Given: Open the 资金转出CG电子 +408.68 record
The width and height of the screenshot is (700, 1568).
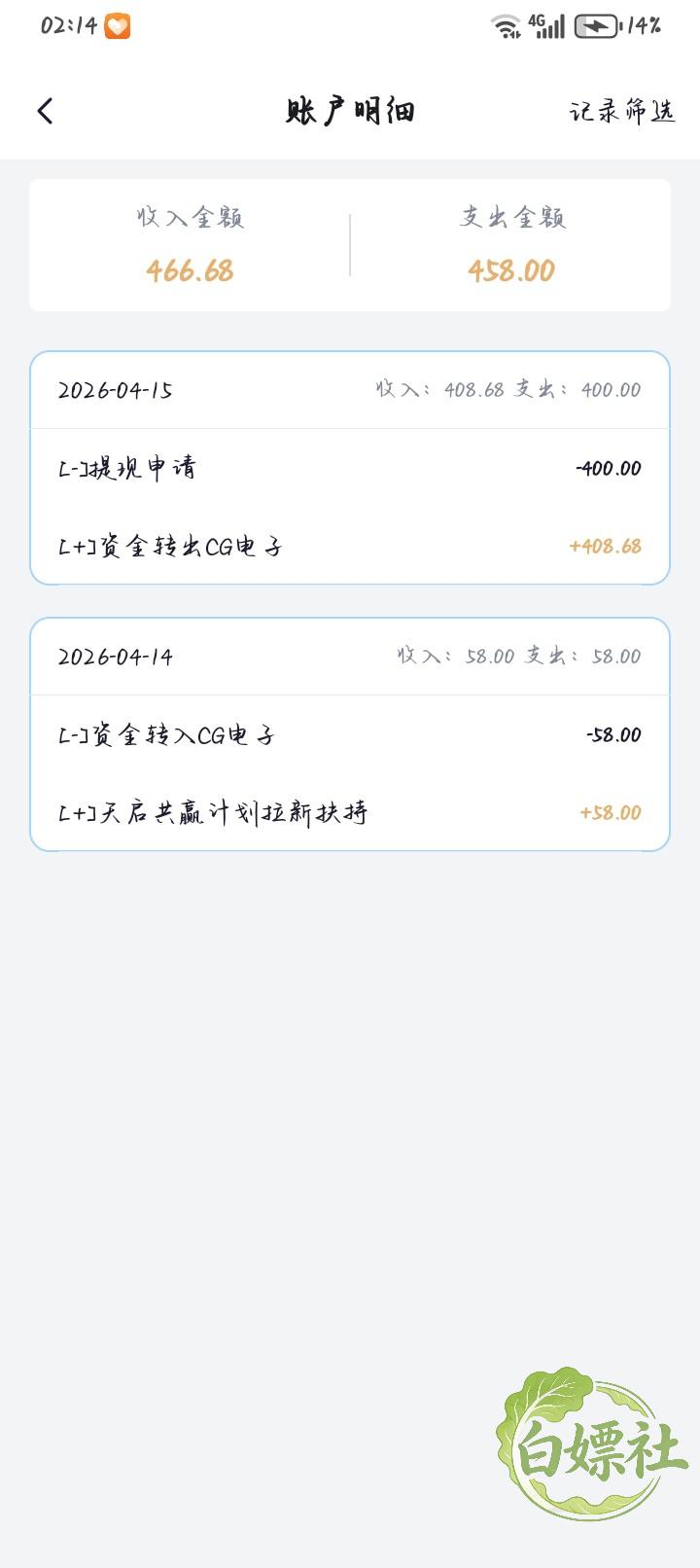Looking at the screenshot, I should click(x=350, y=546).
